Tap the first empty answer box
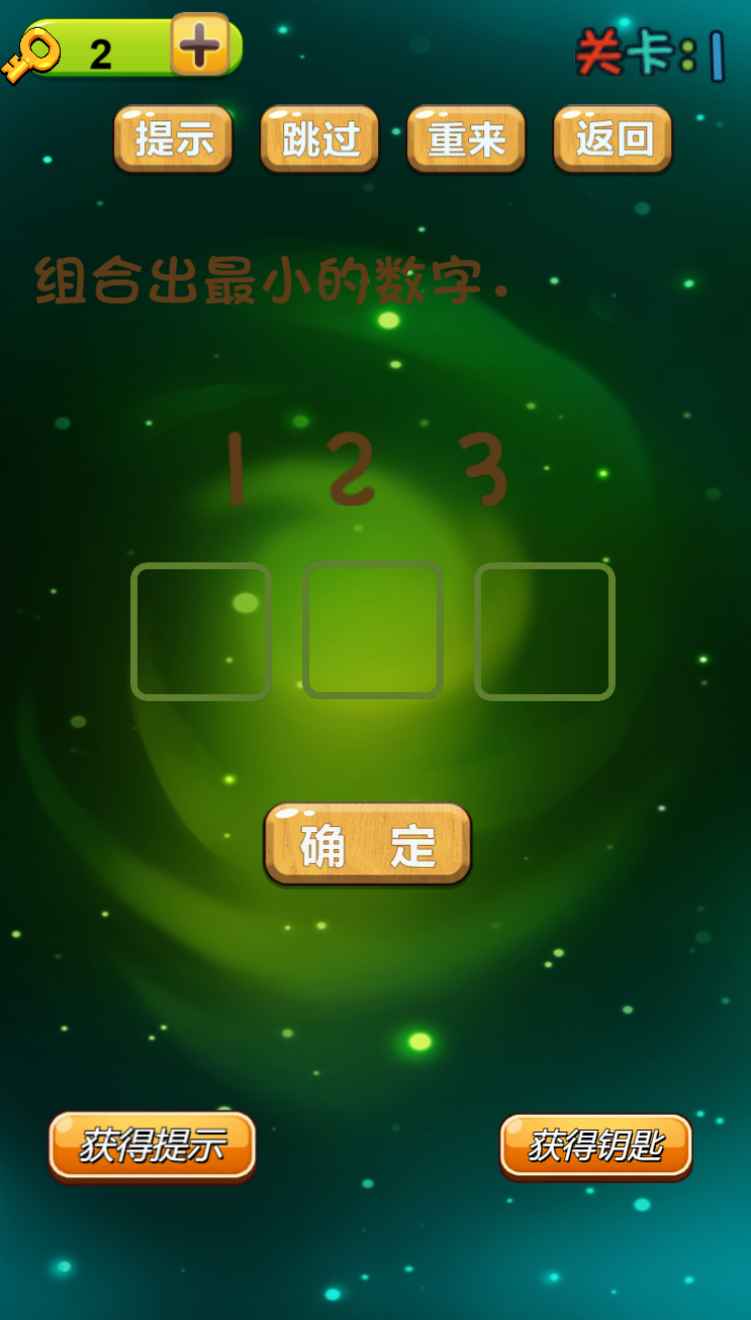 pyautogui.click(x=201, y=631)
